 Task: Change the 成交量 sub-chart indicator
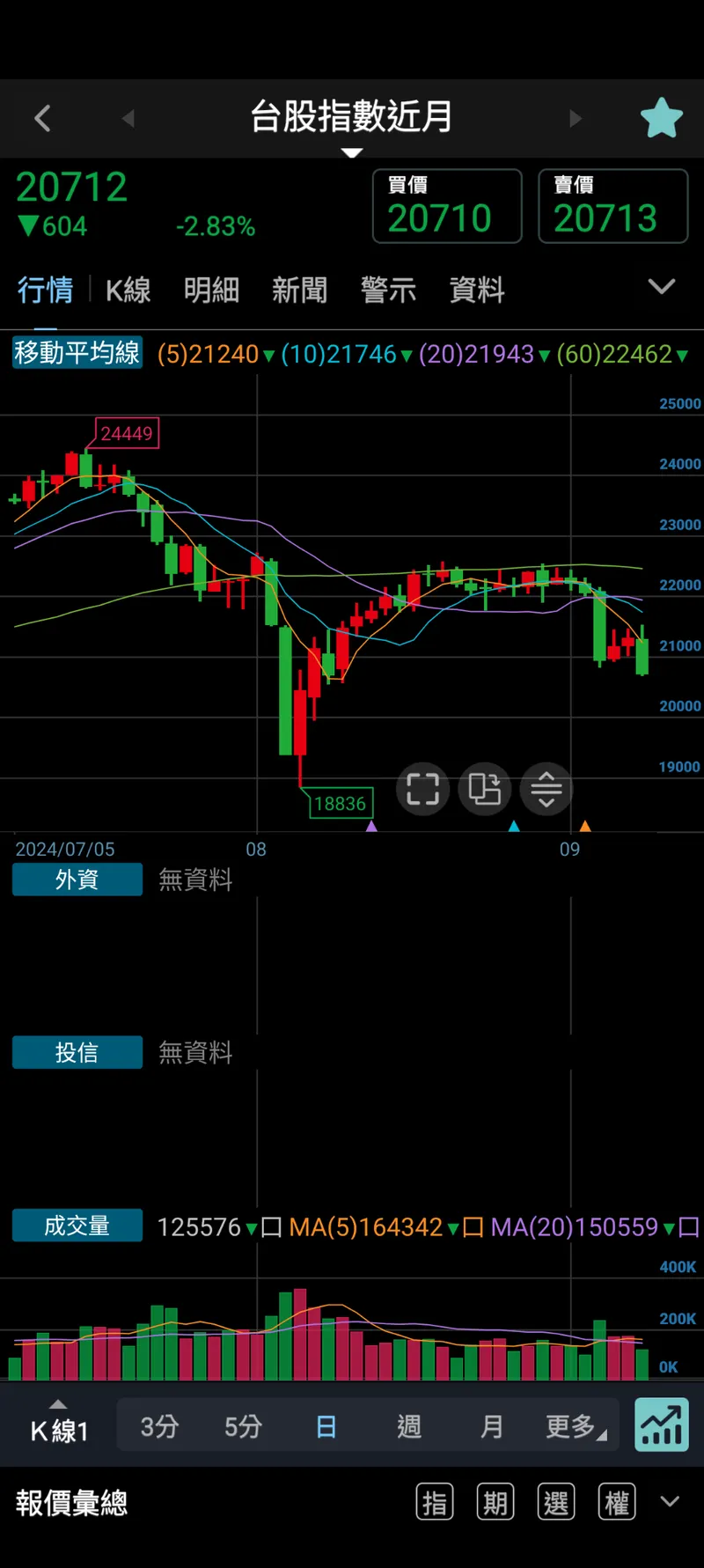[77, 1226]
